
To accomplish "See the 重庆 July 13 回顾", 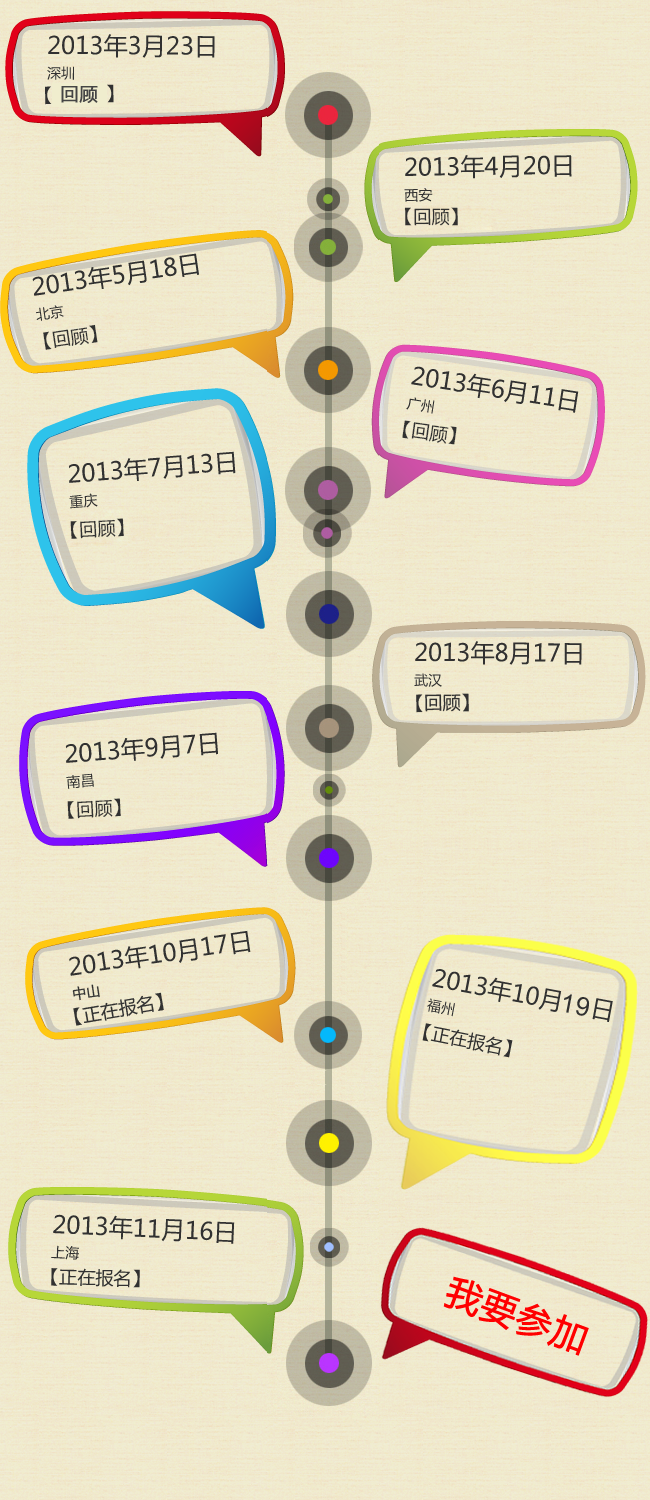I will (x=97, y=528).
